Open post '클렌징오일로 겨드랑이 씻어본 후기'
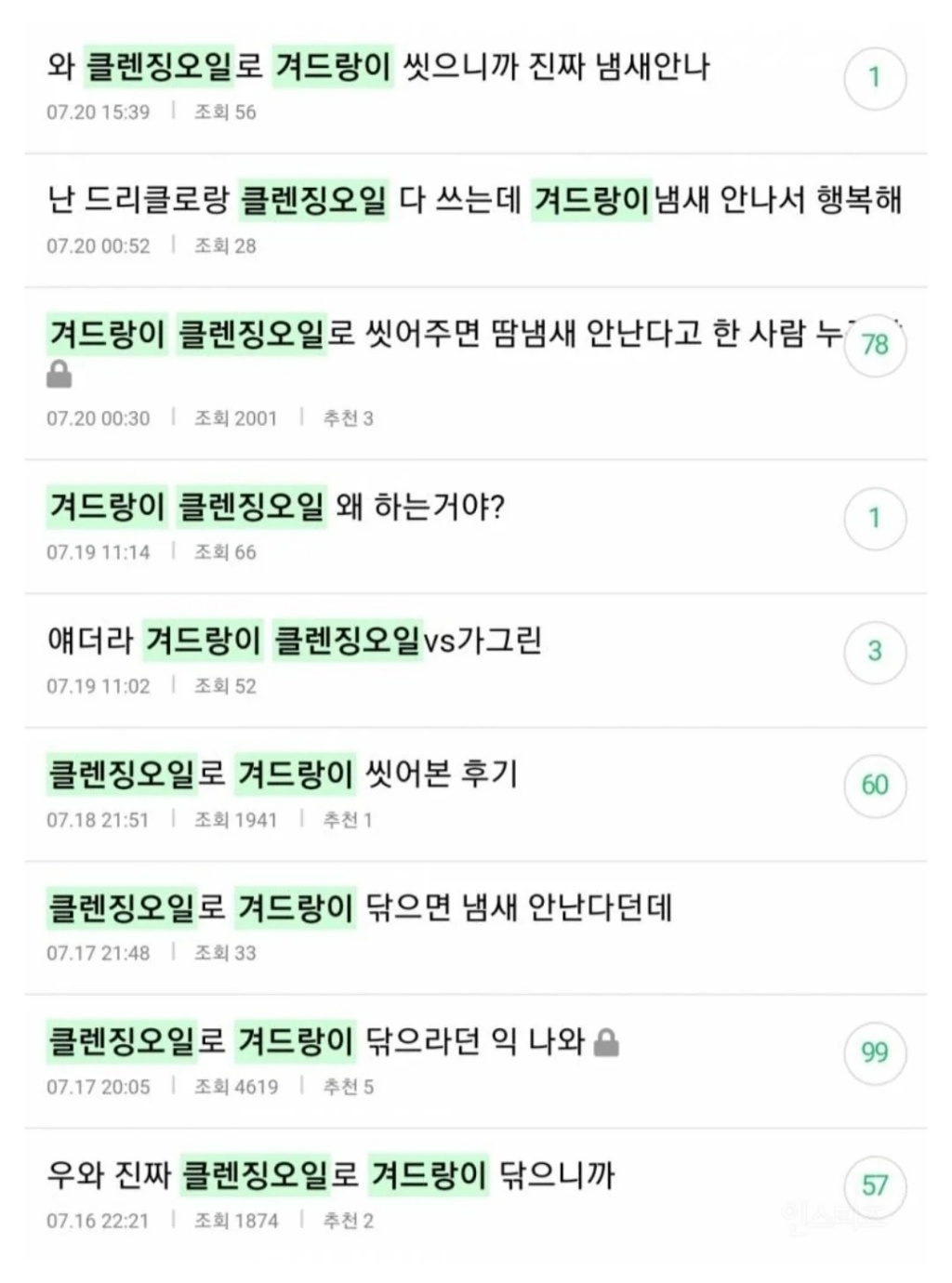952x1283 pixels. [283, 774]
